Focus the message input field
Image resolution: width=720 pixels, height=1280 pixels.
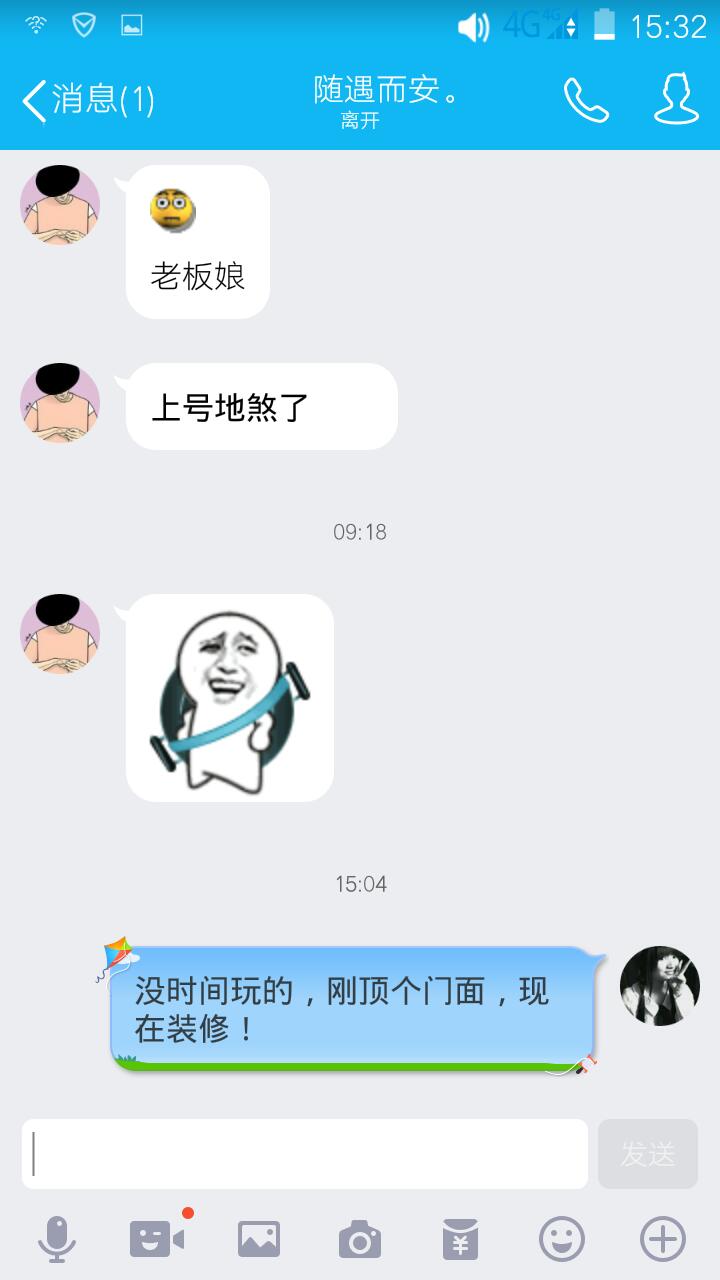[x=305, y=1154]
